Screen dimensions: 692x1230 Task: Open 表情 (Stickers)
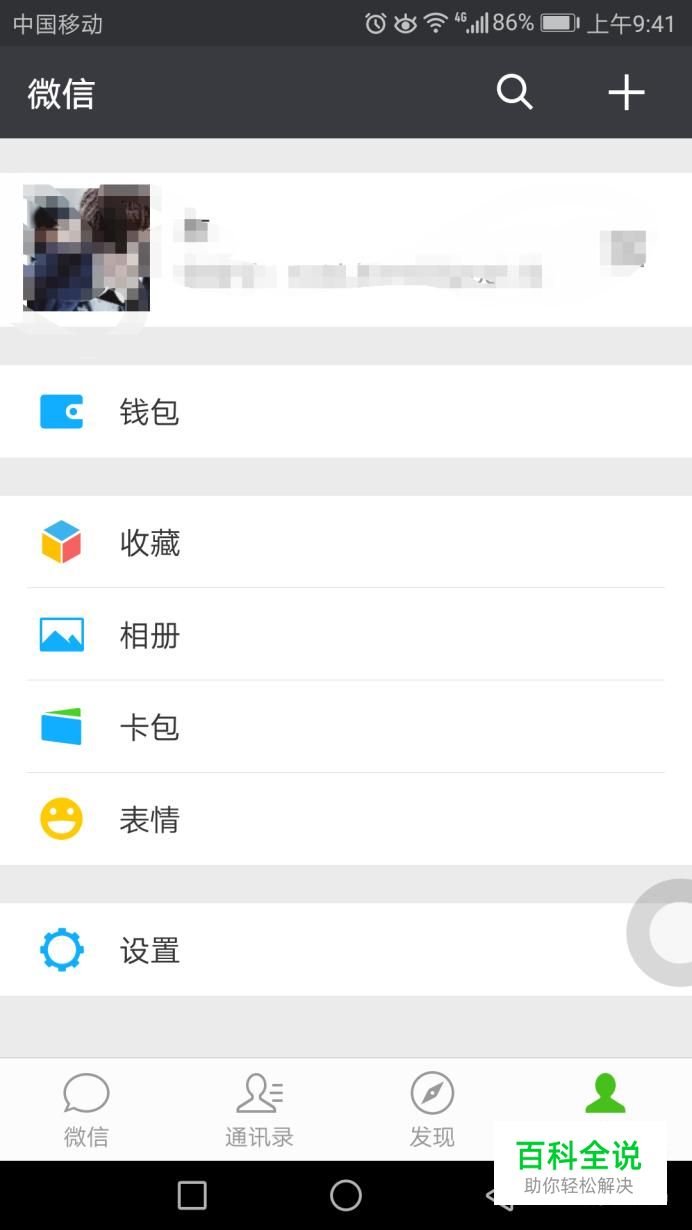(346, 820)
